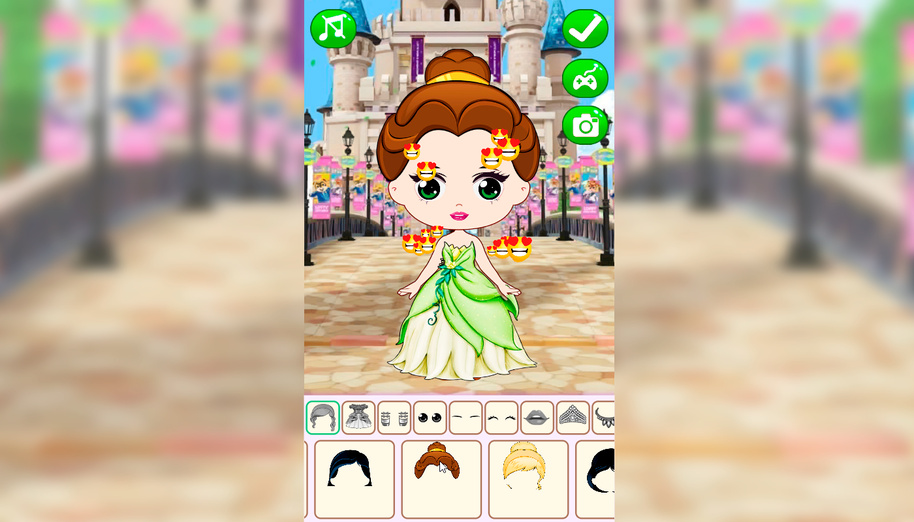Screen dimensions: 914x522
Task: Switch to the tiara category
Action: tap(573, 417)
